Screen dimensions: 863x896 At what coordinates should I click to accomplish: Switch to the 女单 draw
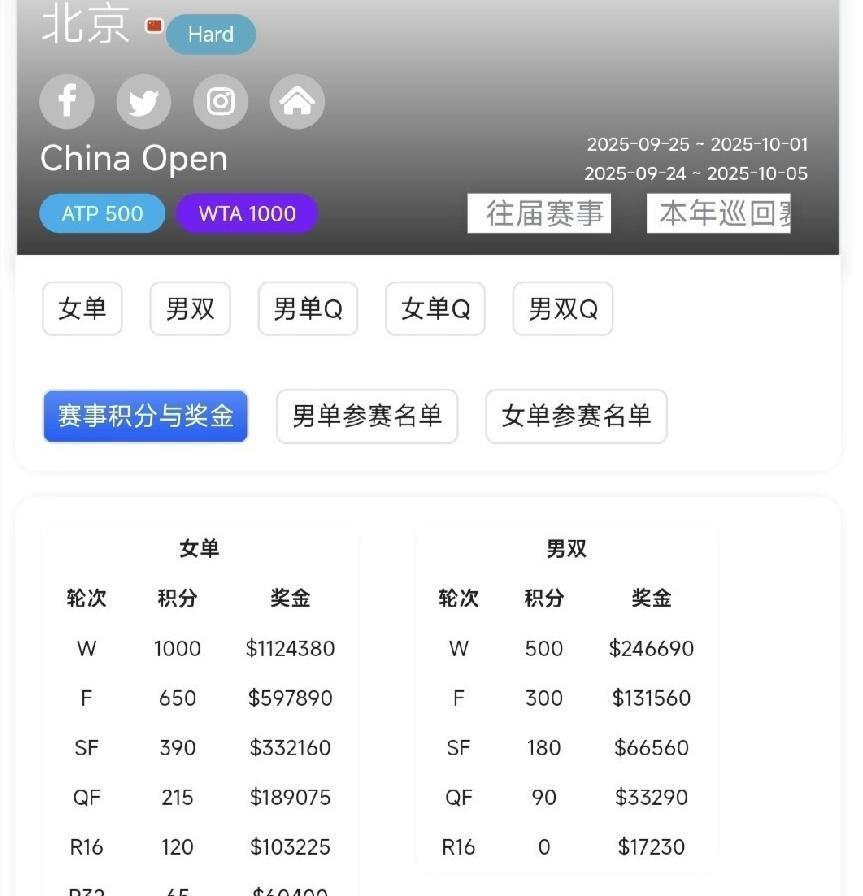click(82, 309)
